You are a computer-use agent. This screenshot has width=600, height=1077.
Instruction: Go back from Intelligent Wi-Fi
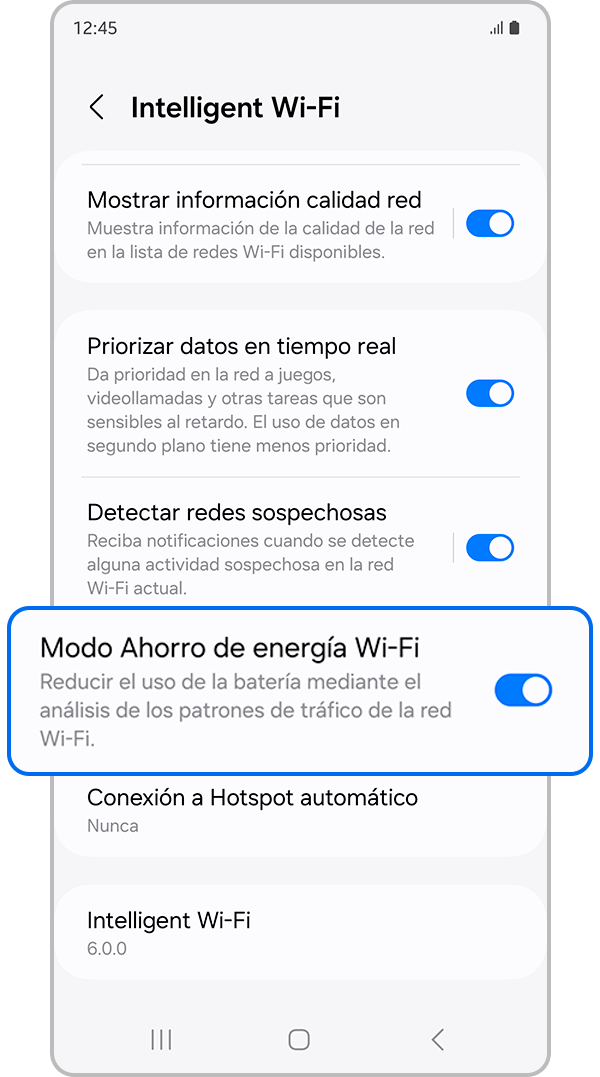tap(97, 108)
